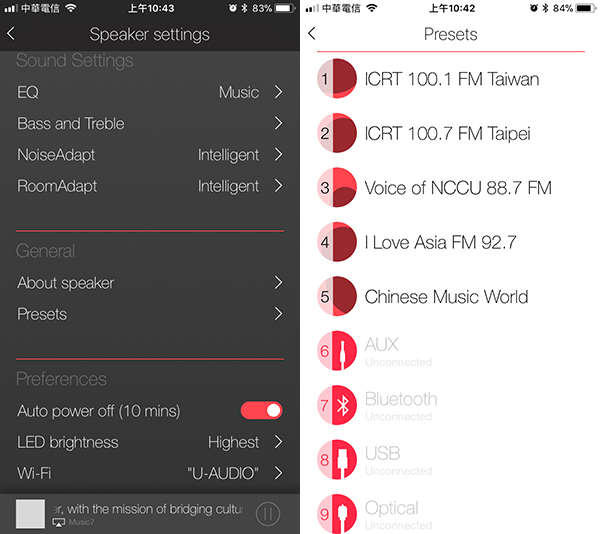
Task: Open the EQ setting
Action: click(x=150, y=92)
